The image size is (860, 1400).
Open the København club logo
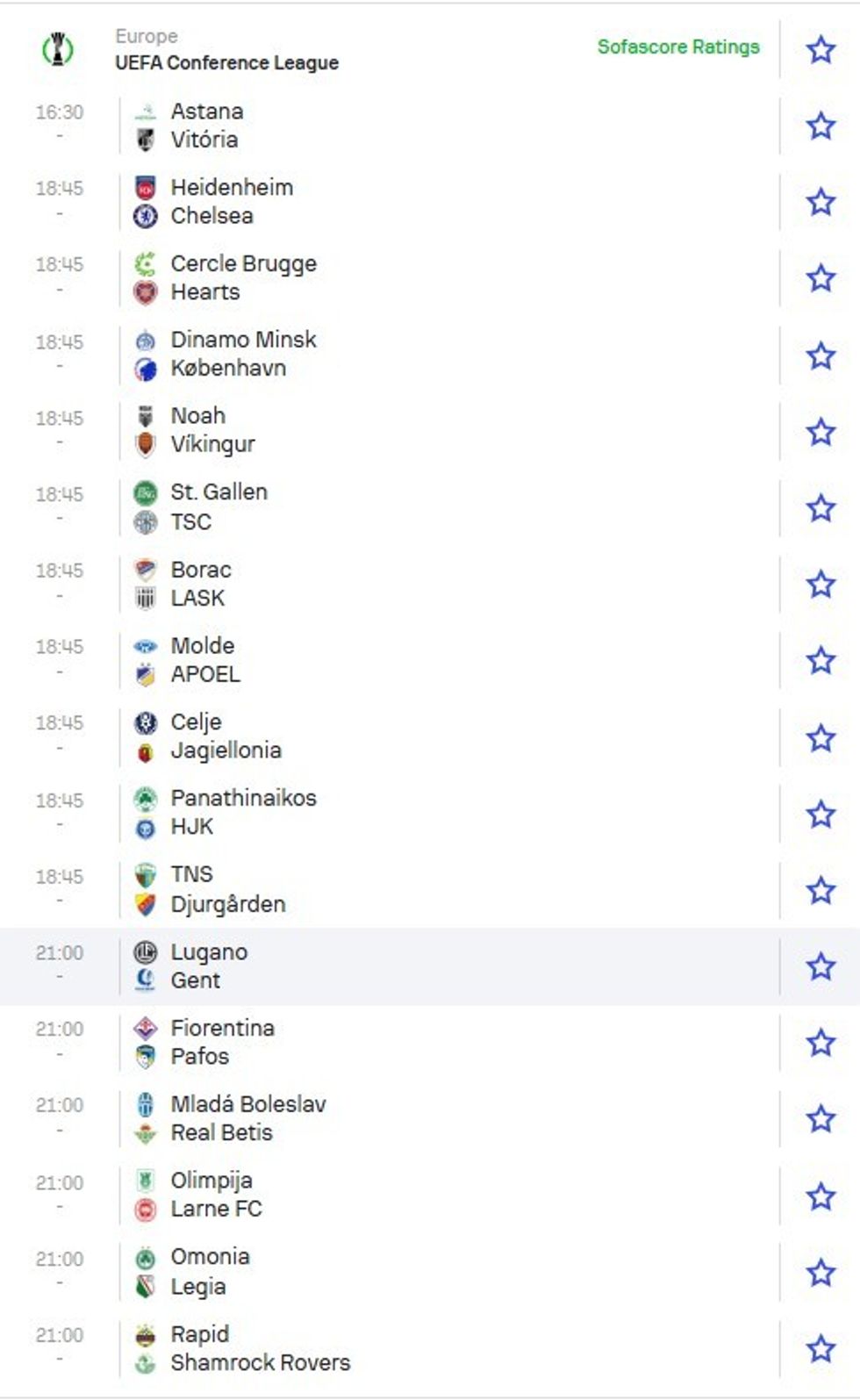(x=145, y=369)
